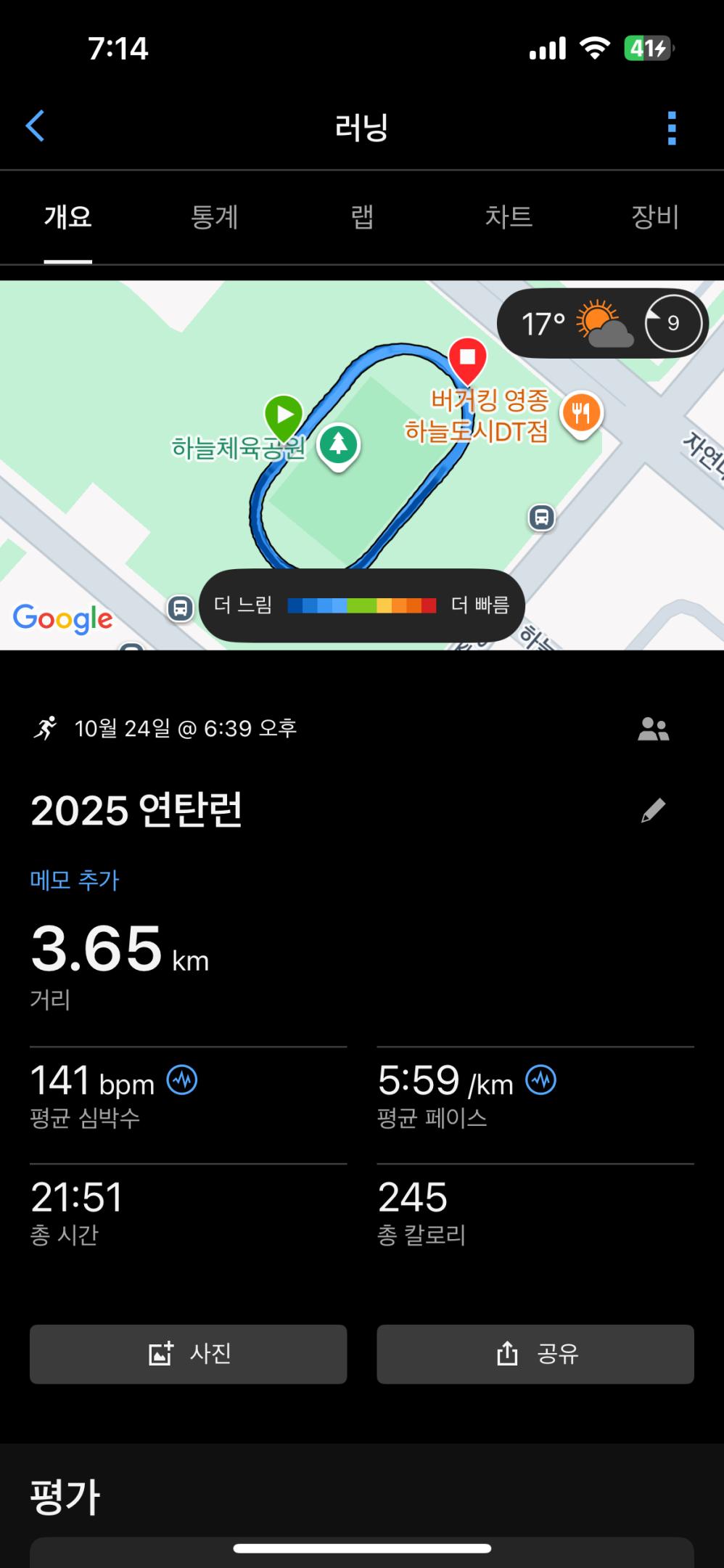Screen dimensions: 724x1568
Task: Open heart rate zones via icon beside 141 bpm
Action: (181, 1079)
